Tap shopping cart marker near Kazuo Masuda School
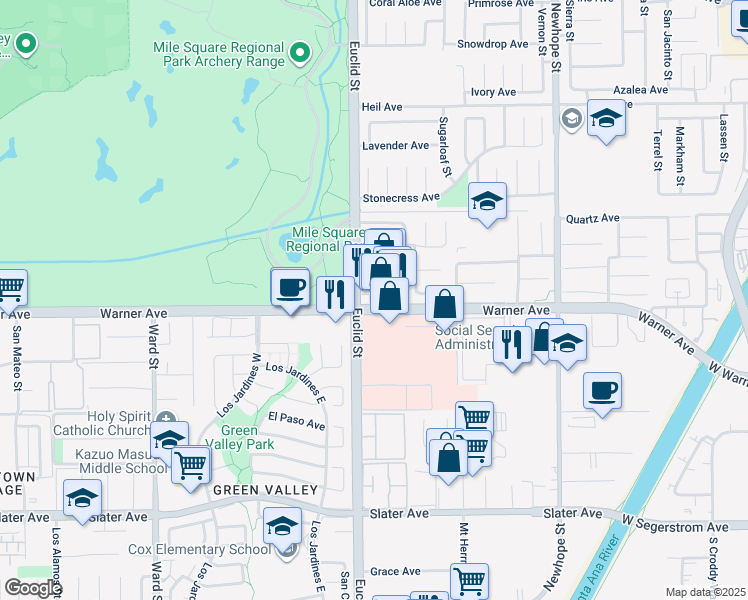Image resolution: width=748 pixels, height=600 pixels. [x=190, y=464]
